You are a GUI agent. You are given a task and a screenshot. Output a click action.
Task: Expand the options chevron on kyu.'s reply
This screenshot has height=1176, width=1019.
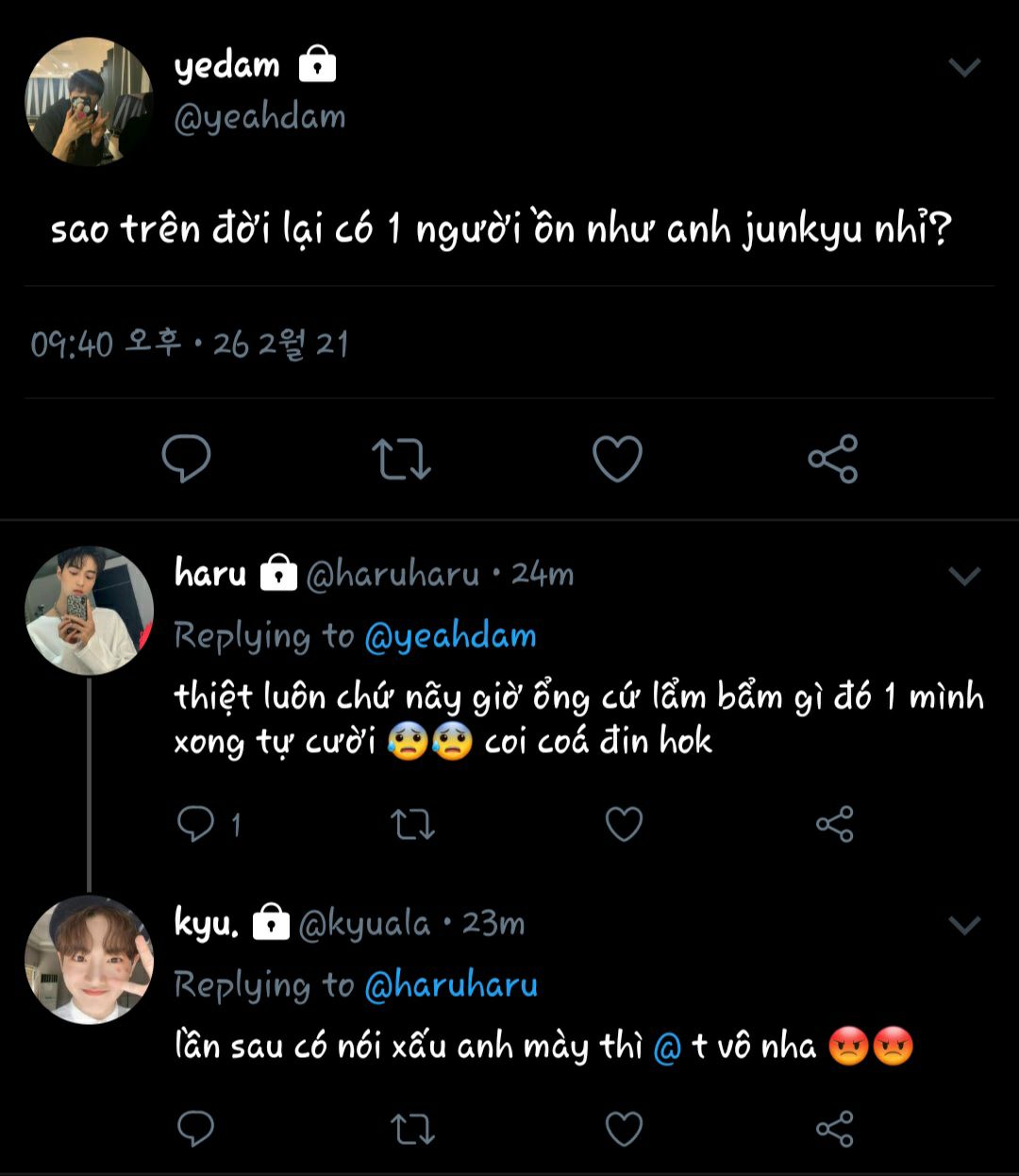(964, 925)
